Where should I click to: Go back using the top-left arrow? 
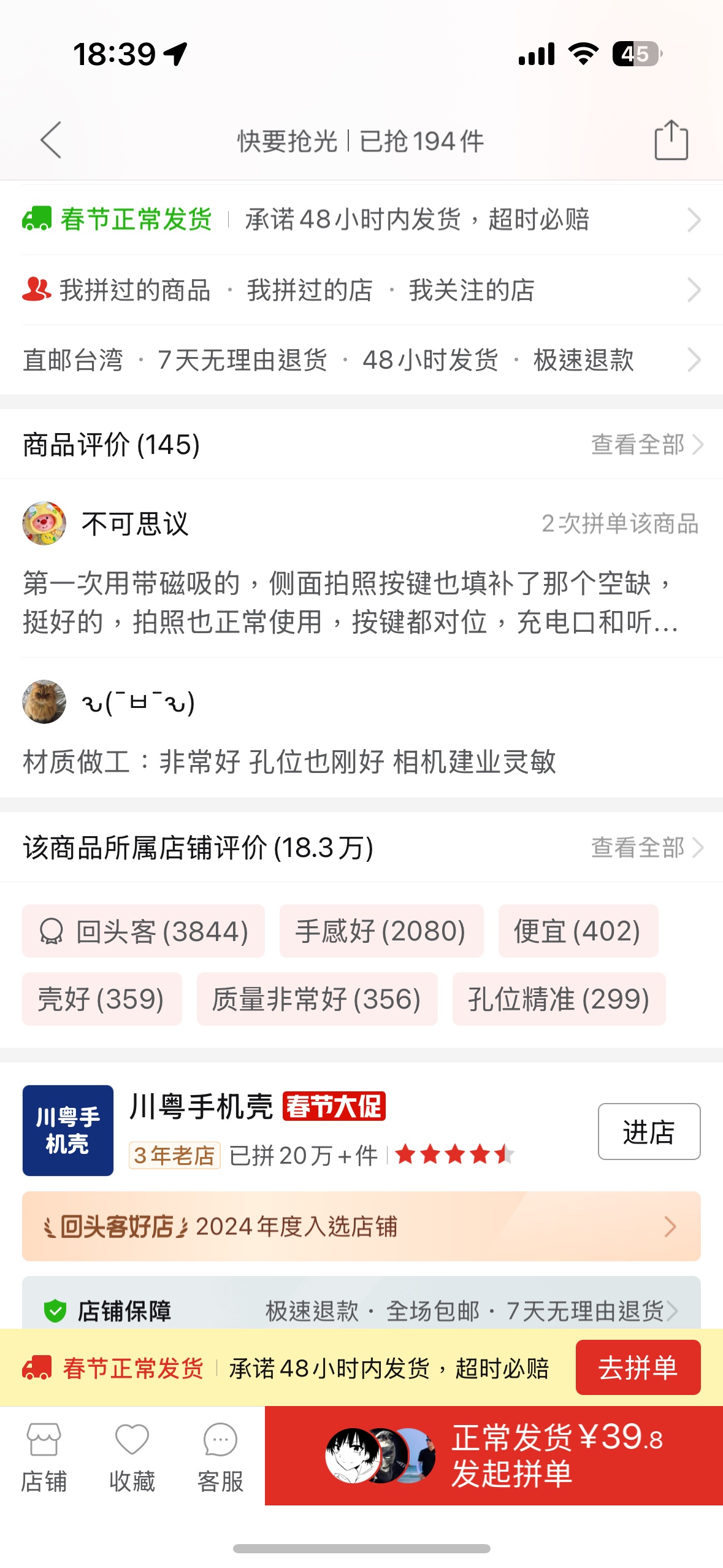click(52, 140)
